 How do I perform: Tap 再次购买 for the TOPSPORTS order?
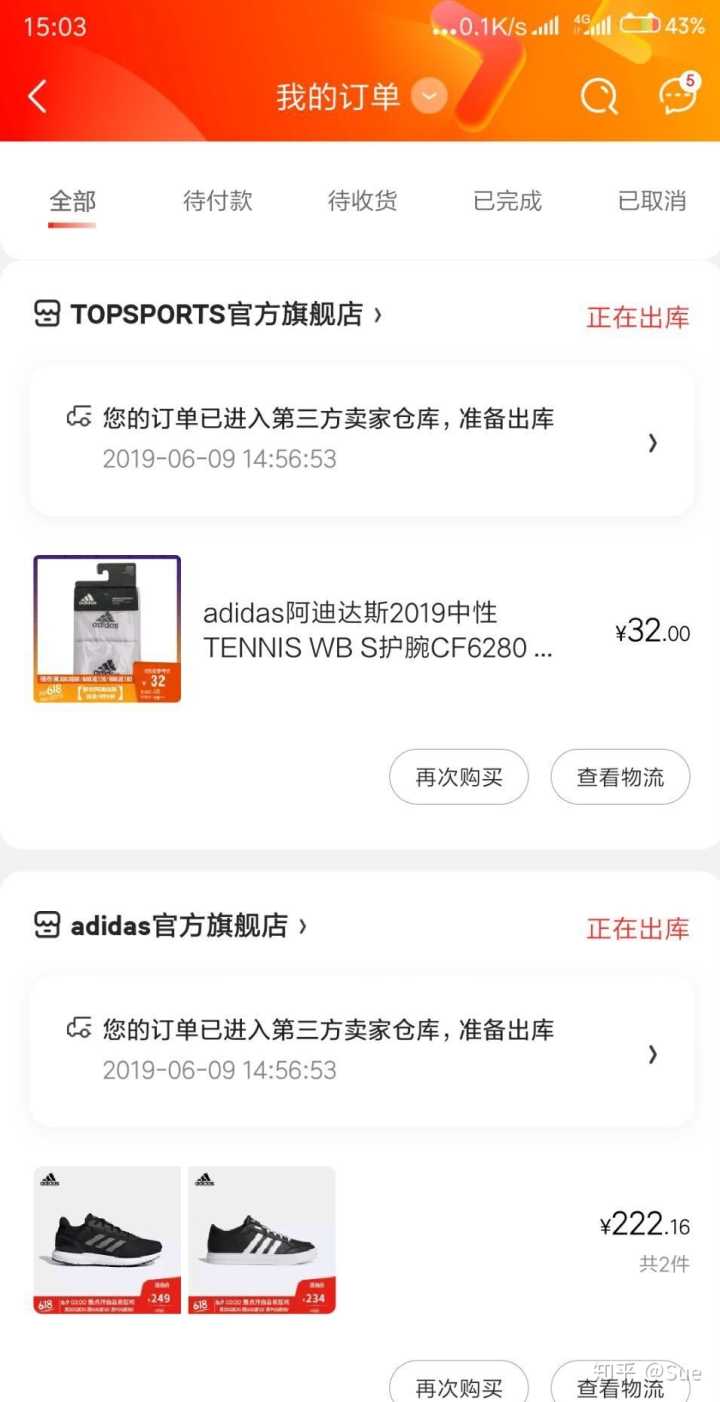[459, 777]
